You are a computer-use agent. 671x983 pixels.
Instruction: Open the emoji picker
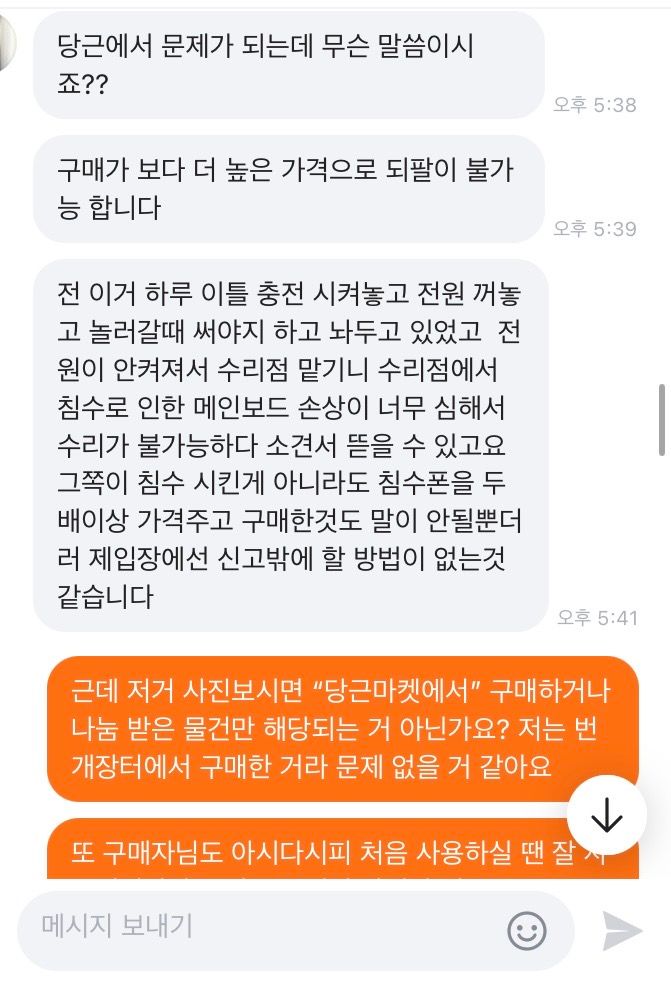527,930
